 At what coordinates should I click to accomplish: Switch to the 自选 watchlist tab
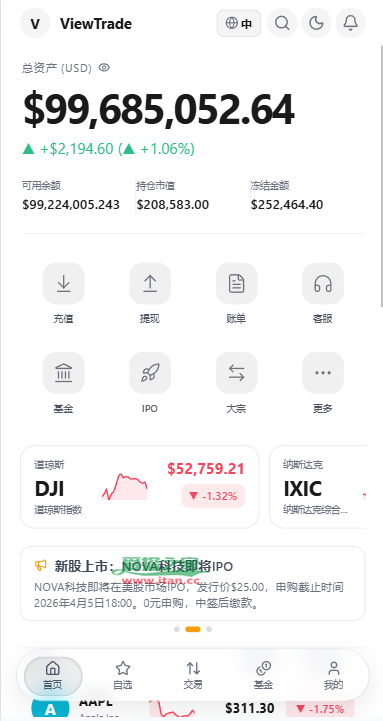coord(123,675)
